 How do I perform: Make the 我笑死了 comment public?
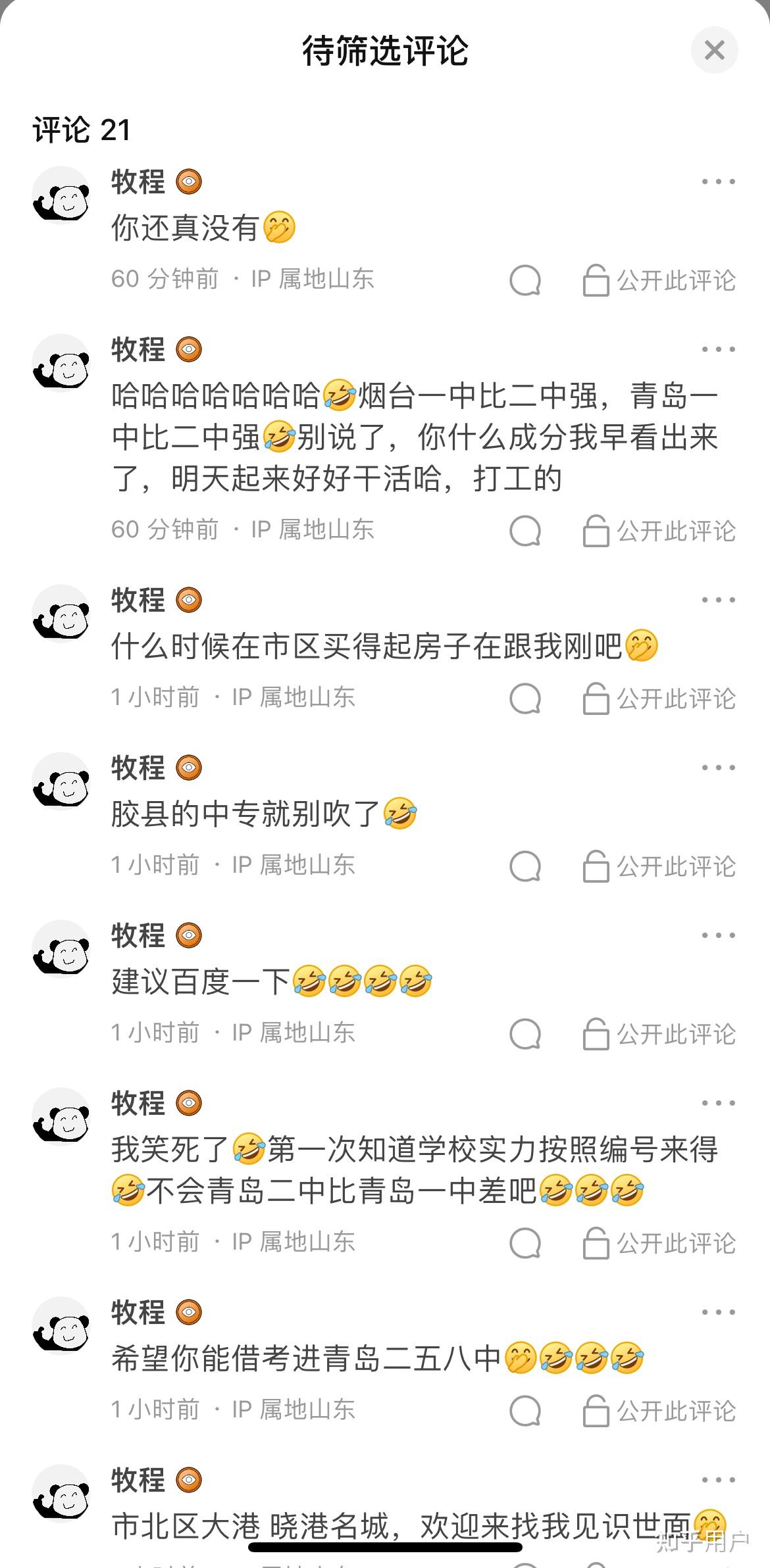pos(659,1243)
